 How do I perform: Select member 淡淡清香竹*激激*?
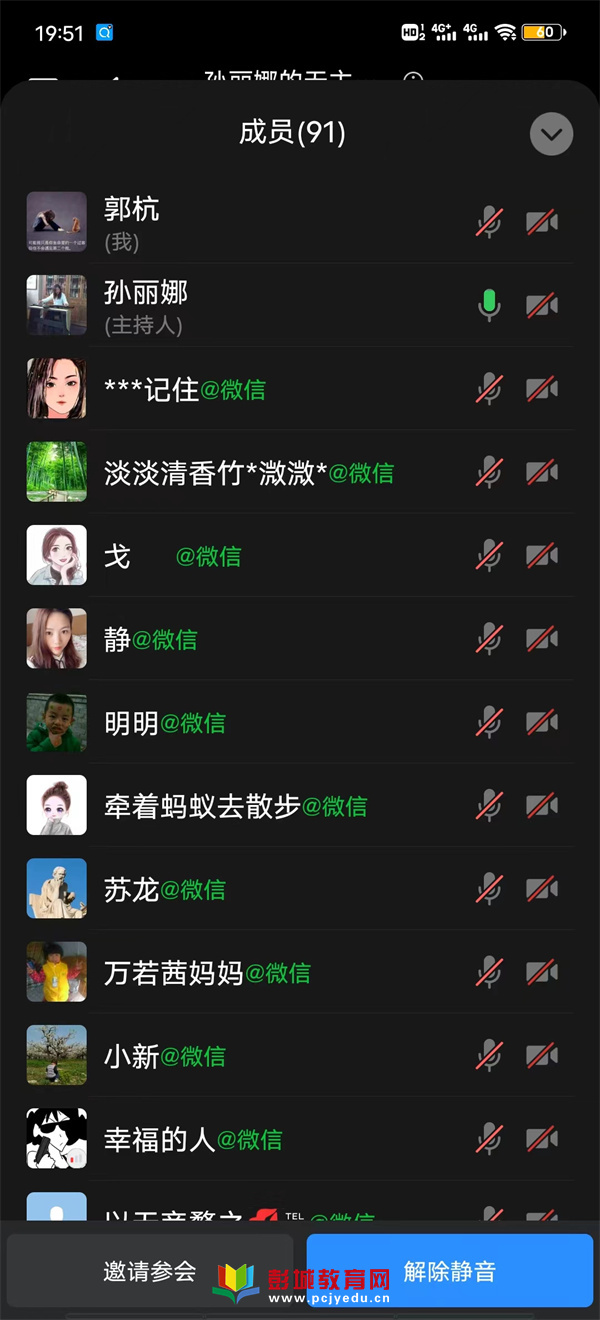click(248, 472)
